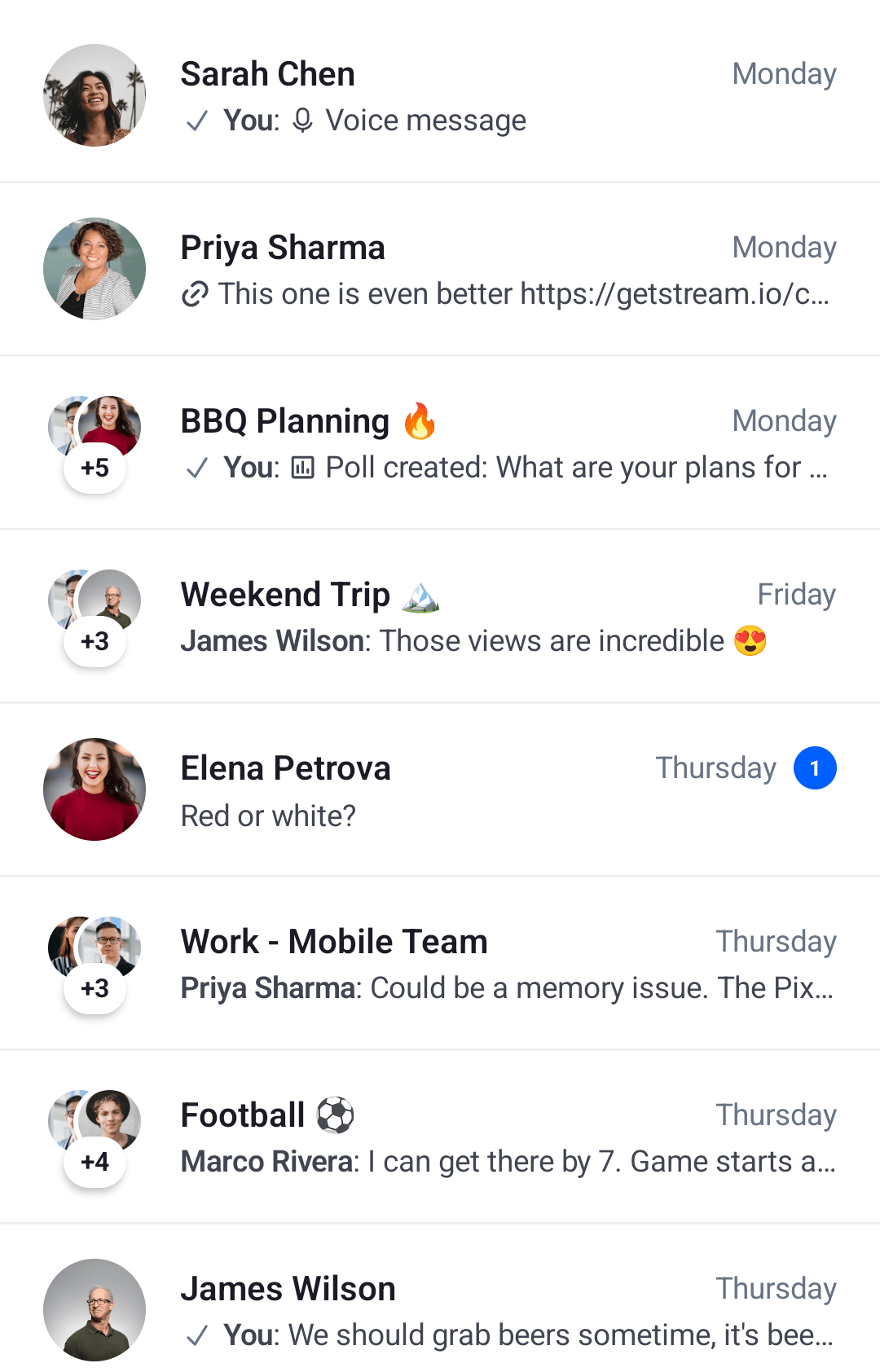
Task: Expand the +4 members badge on Football
Action: click(x=94, y=1161)
